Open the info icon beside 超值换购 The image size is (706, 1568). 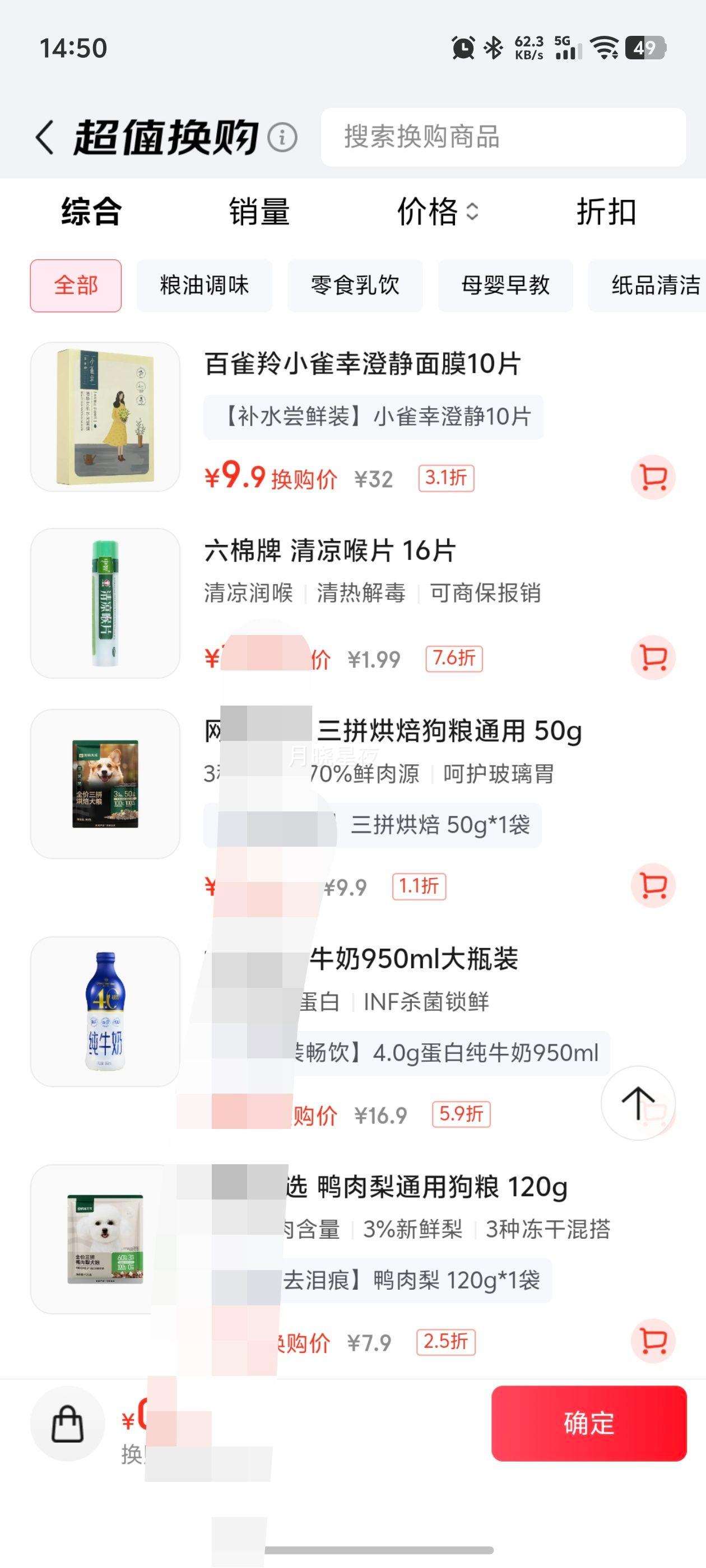coord(282,137)
